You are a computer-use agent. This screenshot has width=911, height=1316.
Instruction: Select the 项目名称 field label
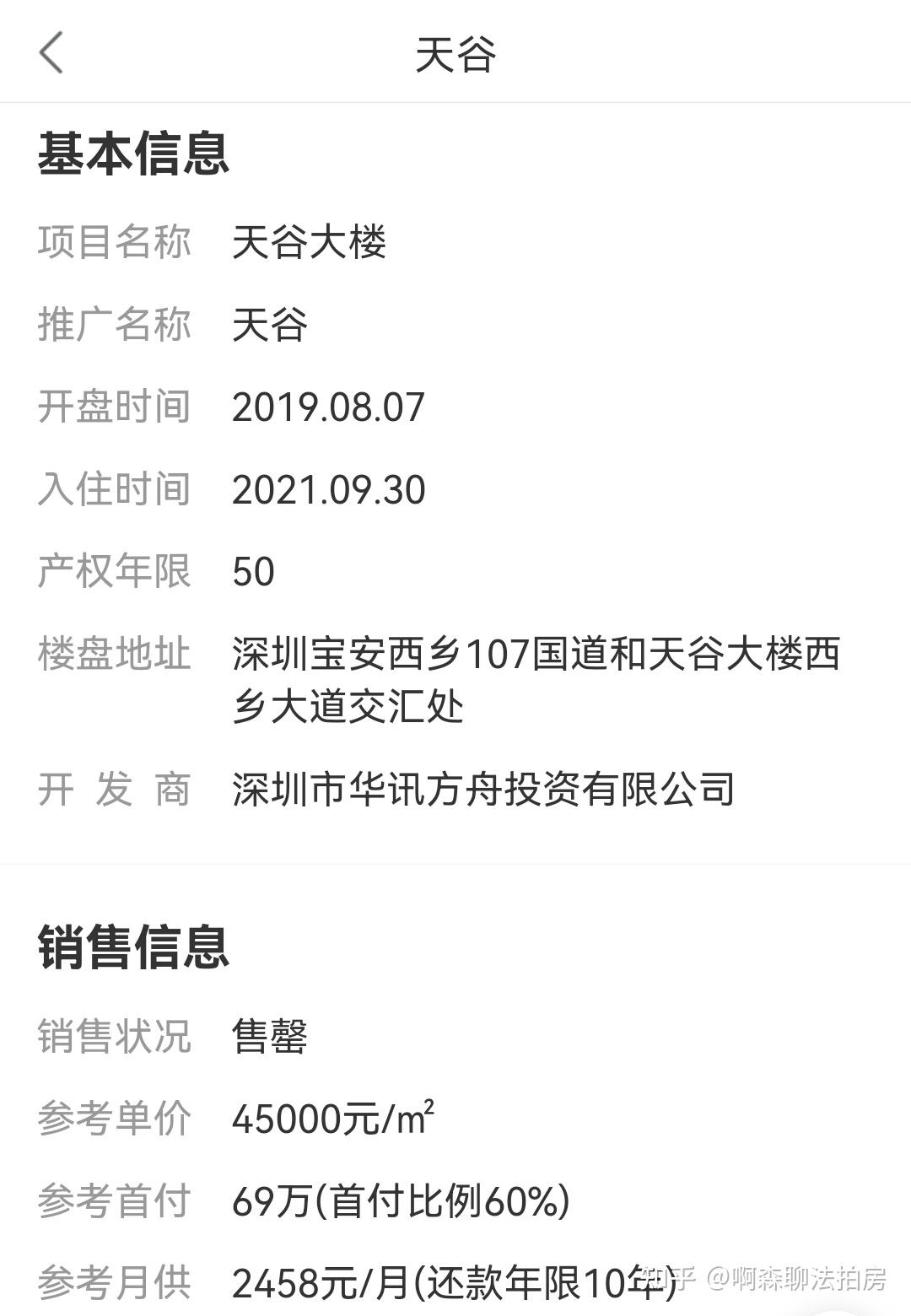115,240
